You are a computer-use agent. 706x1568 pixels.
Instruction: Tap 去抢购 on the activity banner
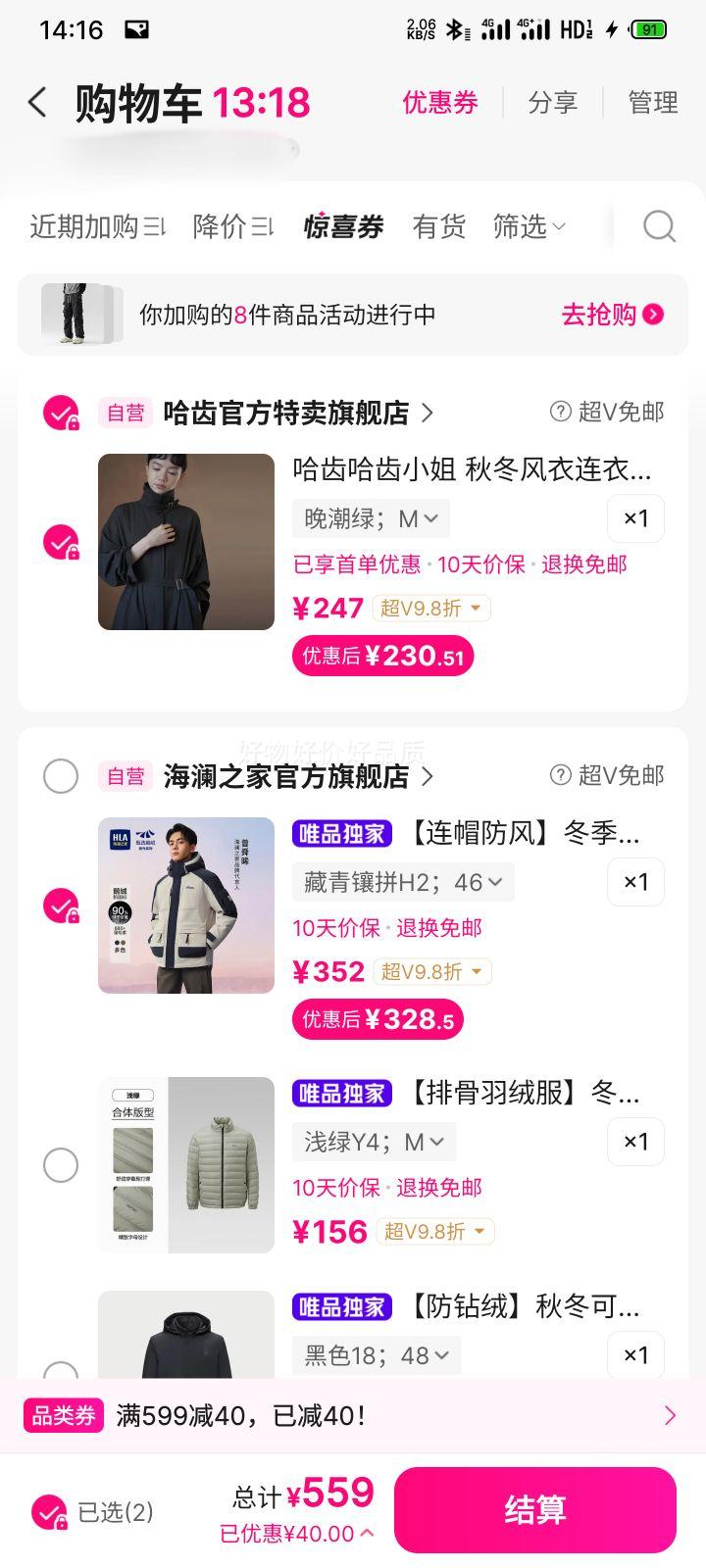pos(612,315)
